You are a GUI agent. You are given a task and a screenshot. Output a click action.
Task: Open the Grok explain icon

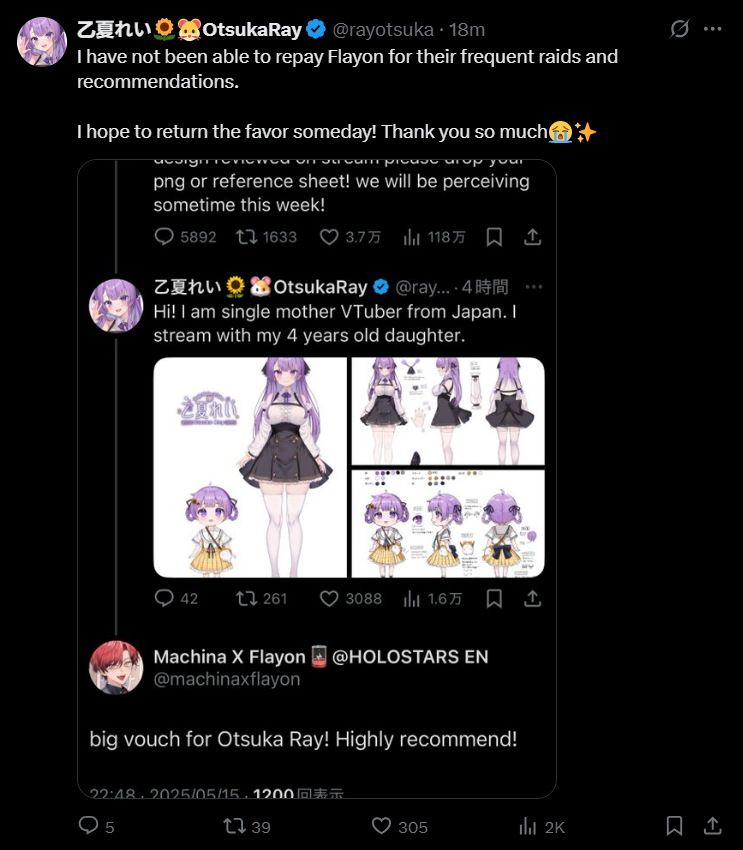pyautogui.click(x=679, y=29)
